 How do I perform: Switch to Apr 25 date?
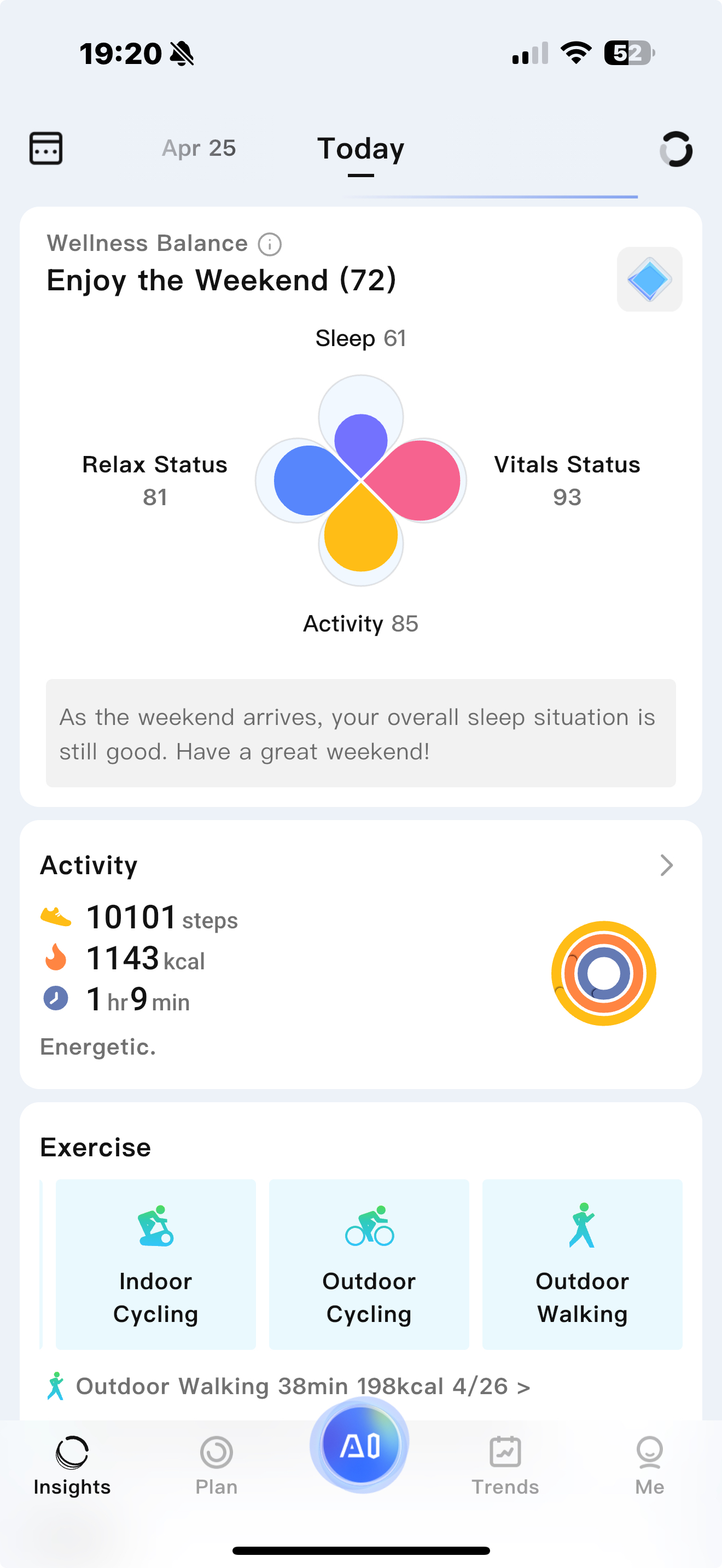(x=199, y=148)
